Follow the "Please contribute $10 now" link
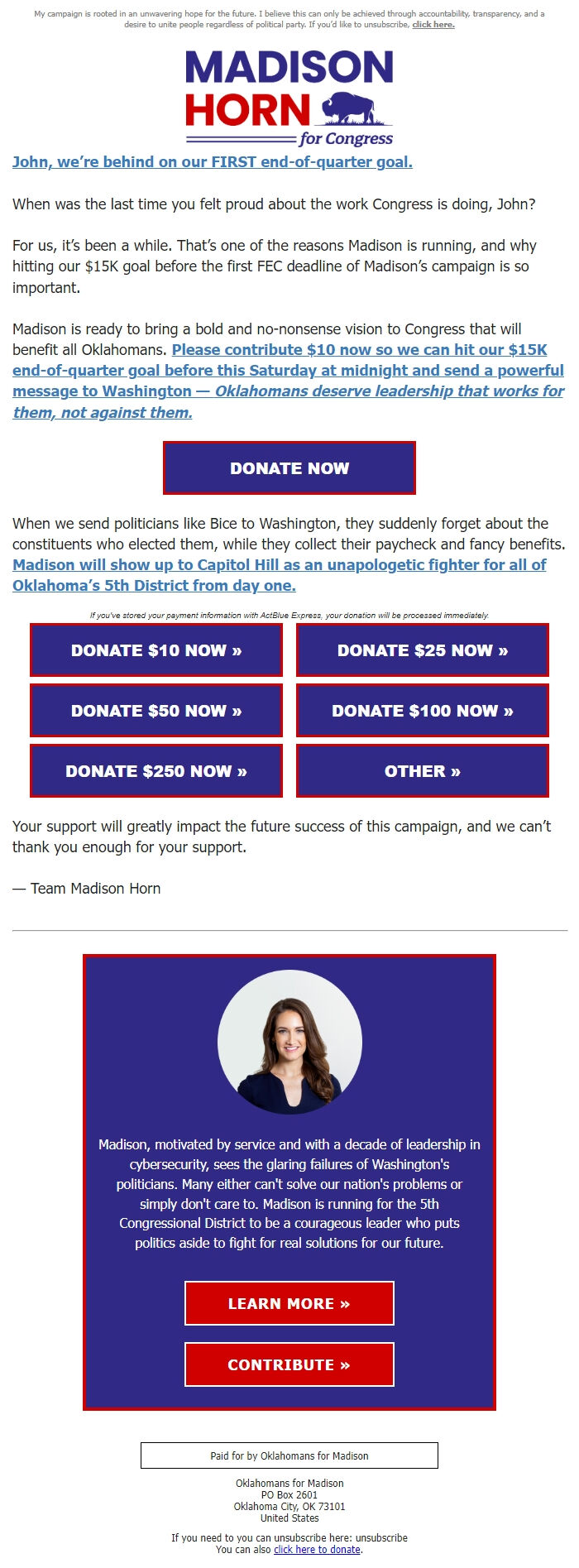 click(x=359, y=350)
